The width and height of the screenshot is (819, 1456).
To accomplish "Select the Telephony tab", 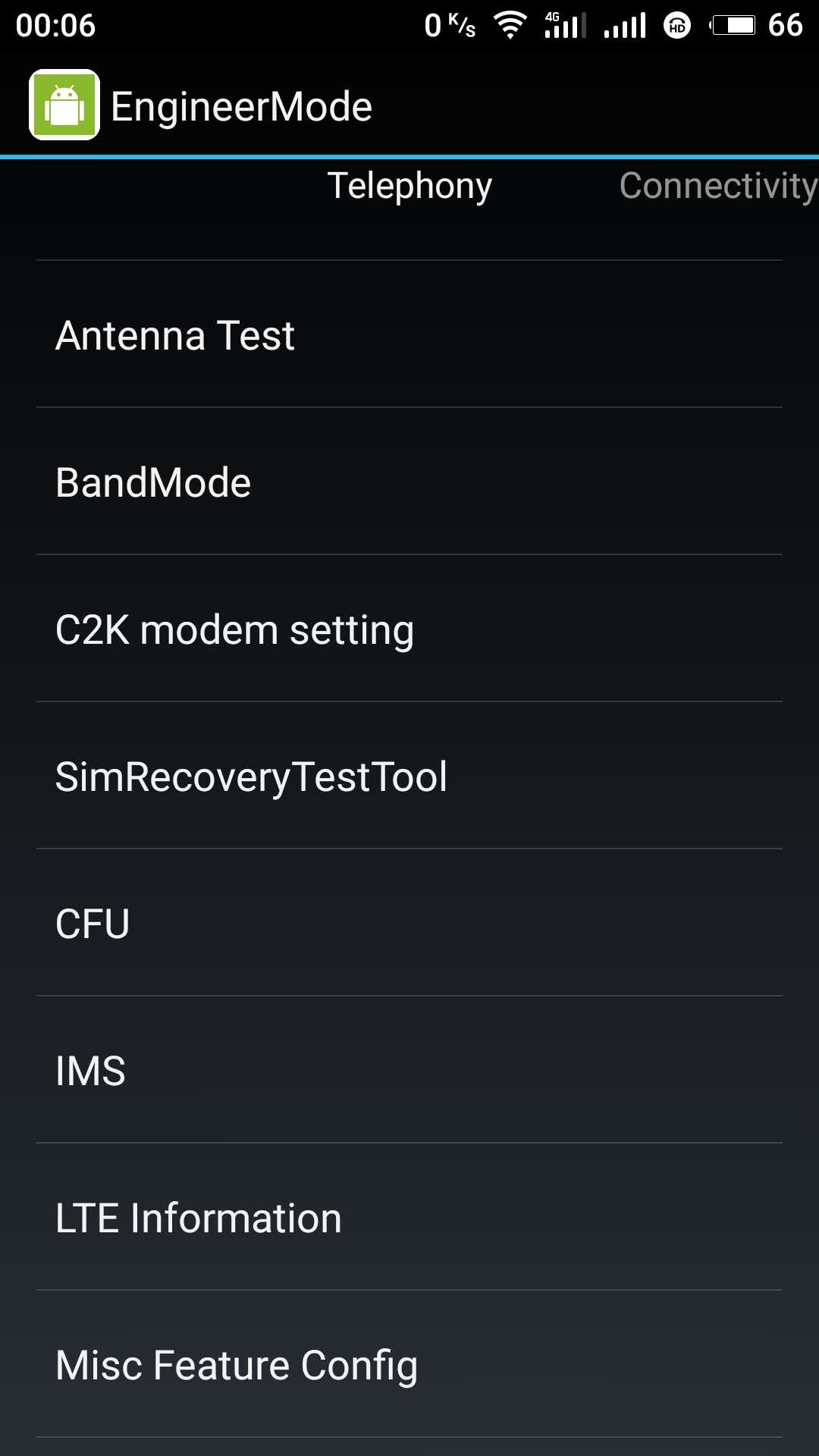I will point(409,186).
